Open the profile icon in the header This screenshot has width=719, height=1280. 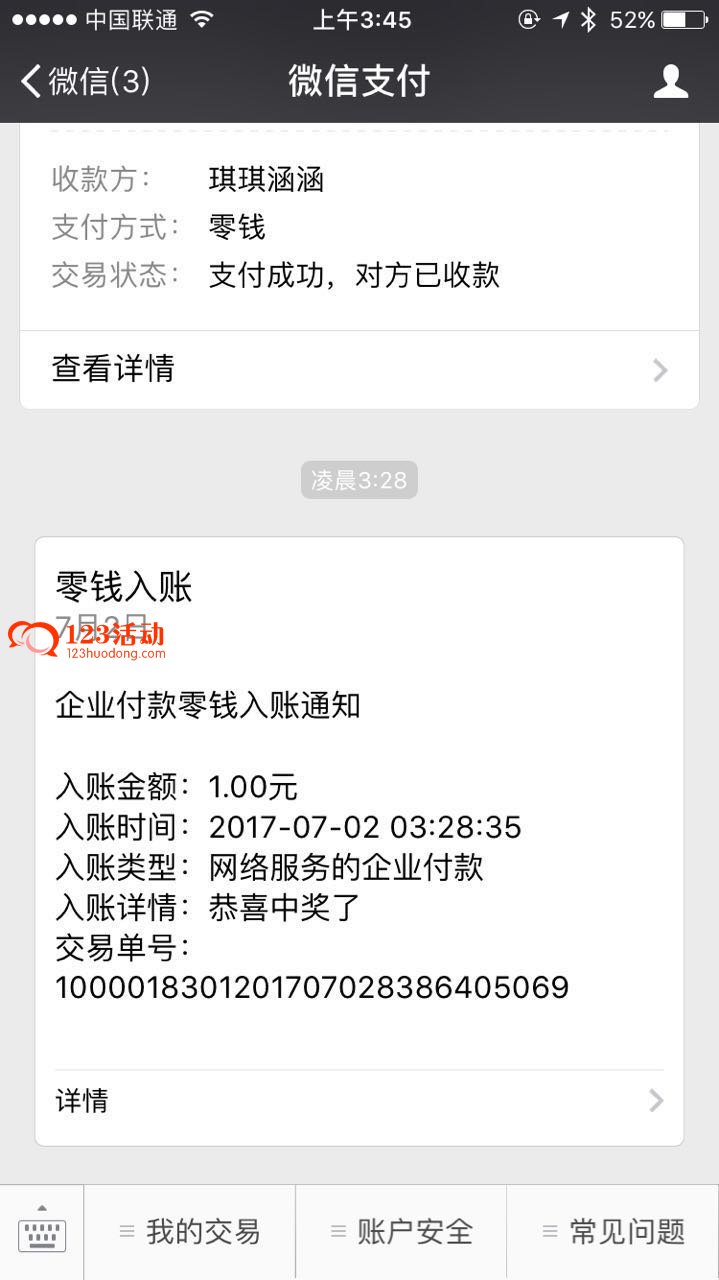point(670,81)
